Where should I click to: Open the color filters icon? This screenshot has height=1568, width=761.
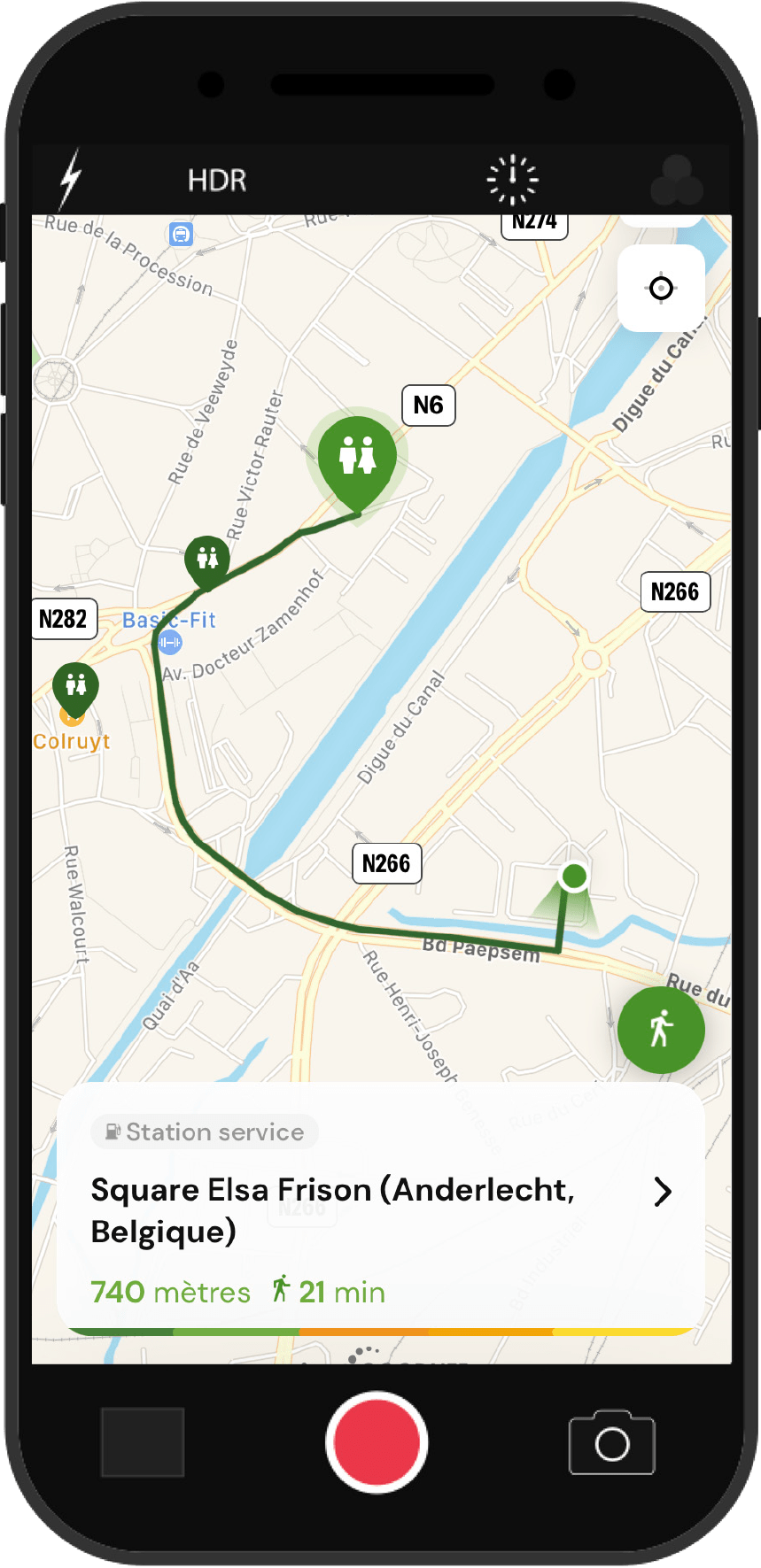click(x=677, y=181)
